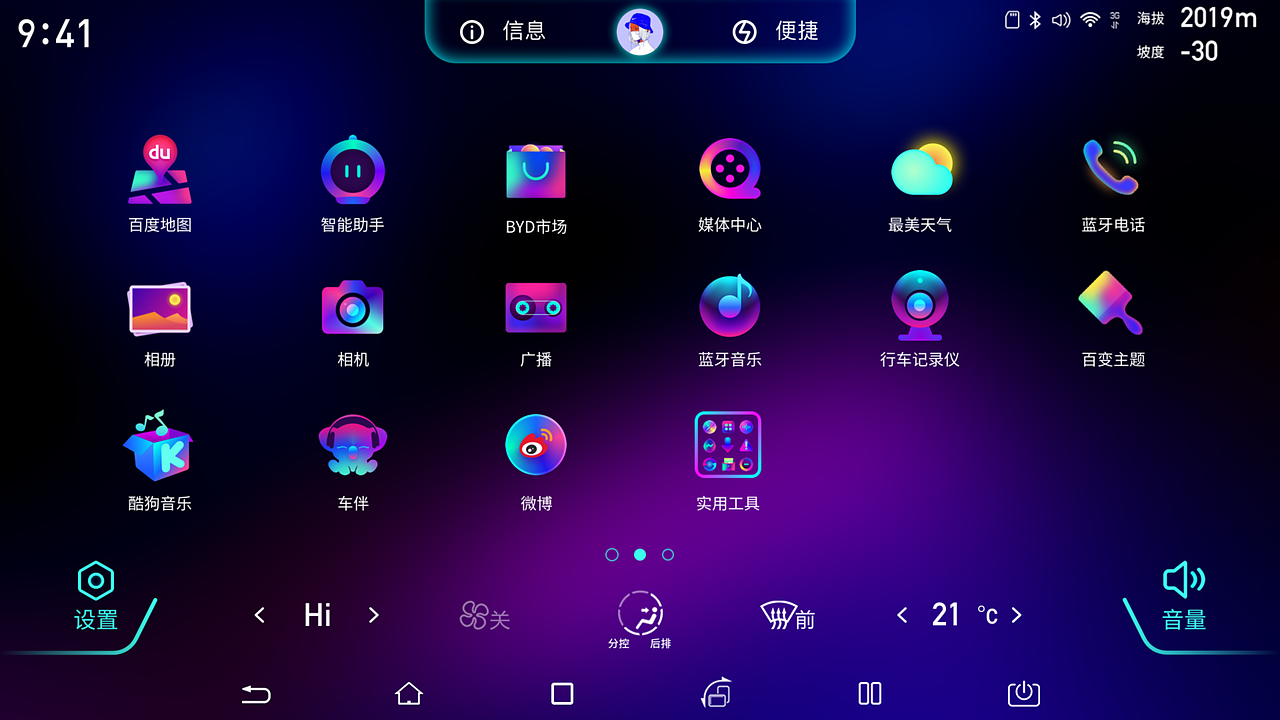Open 设置 settings
1280x720 pixels.
(x=96, y=597)
